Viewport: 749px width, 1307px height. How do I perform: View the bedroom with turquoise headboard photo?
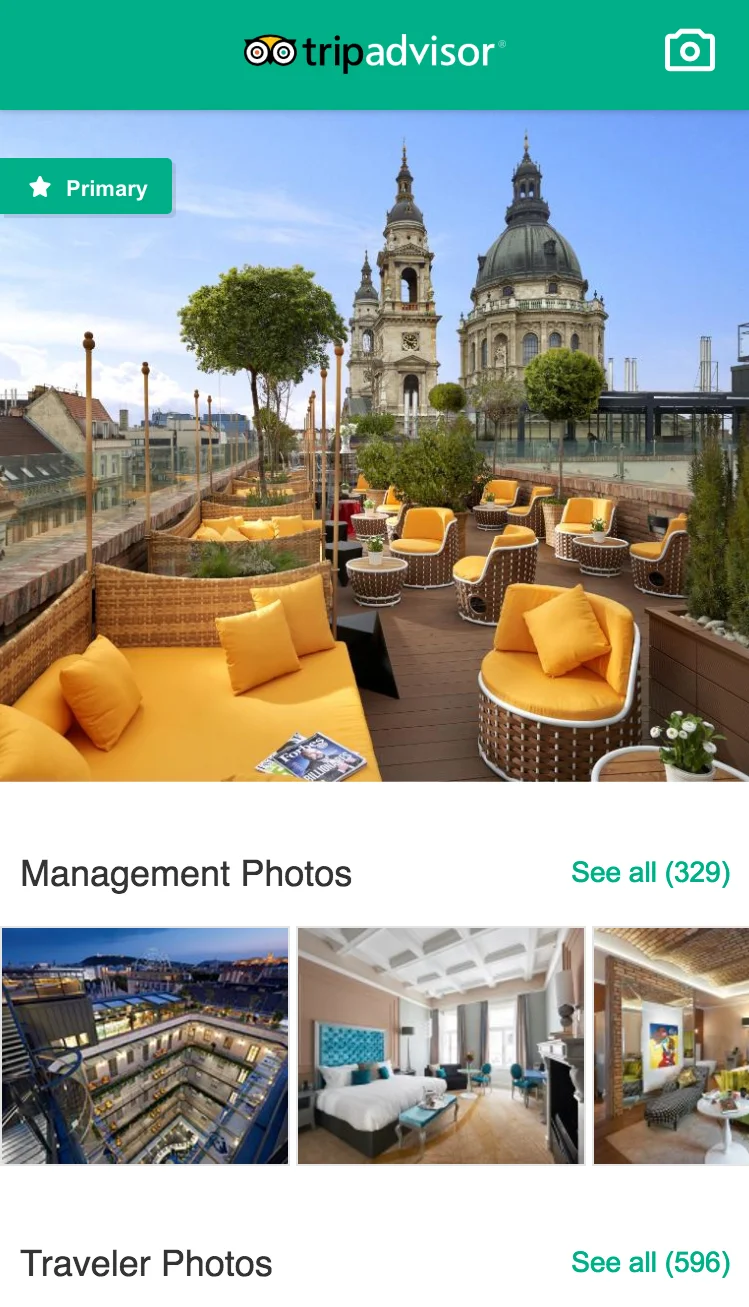click(441, 1045)
